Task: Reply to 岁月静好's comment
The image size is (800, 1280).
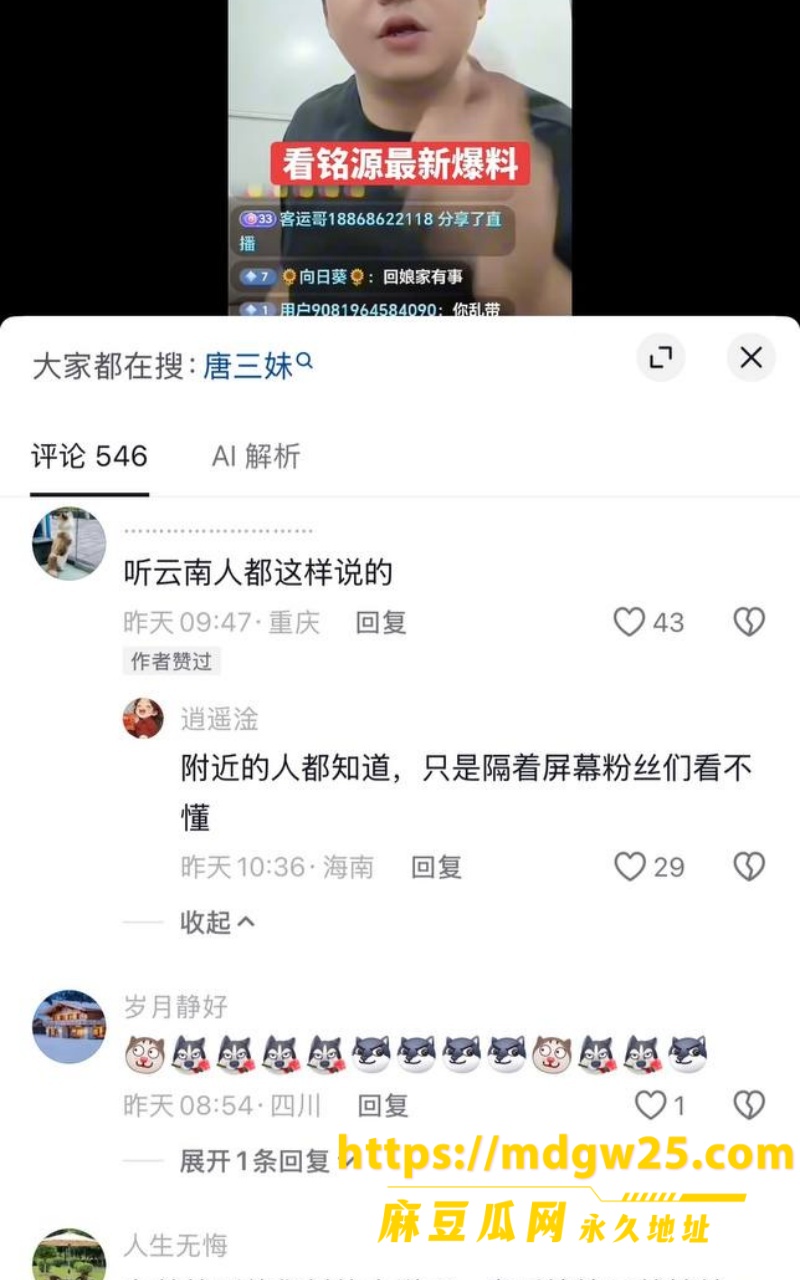Action: click(x=383, y=1105)
